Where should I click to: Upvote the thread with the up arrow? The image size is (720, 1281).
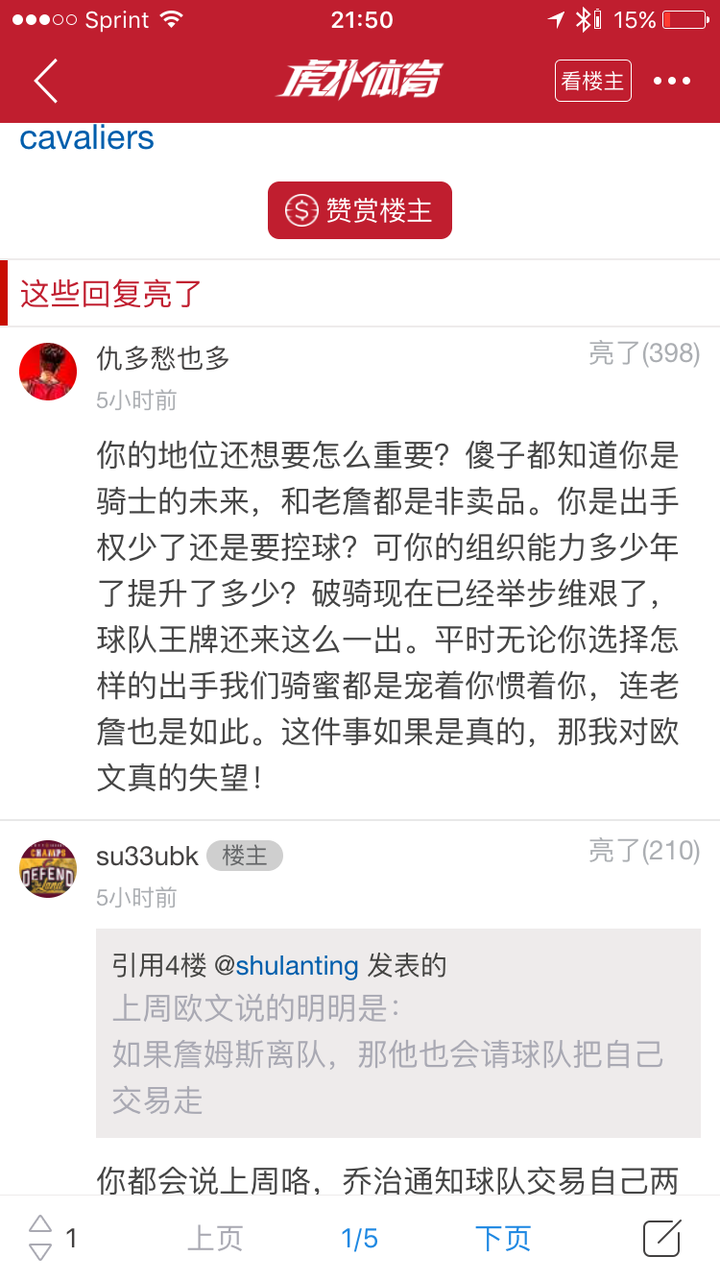click(x=40, y=1225)
